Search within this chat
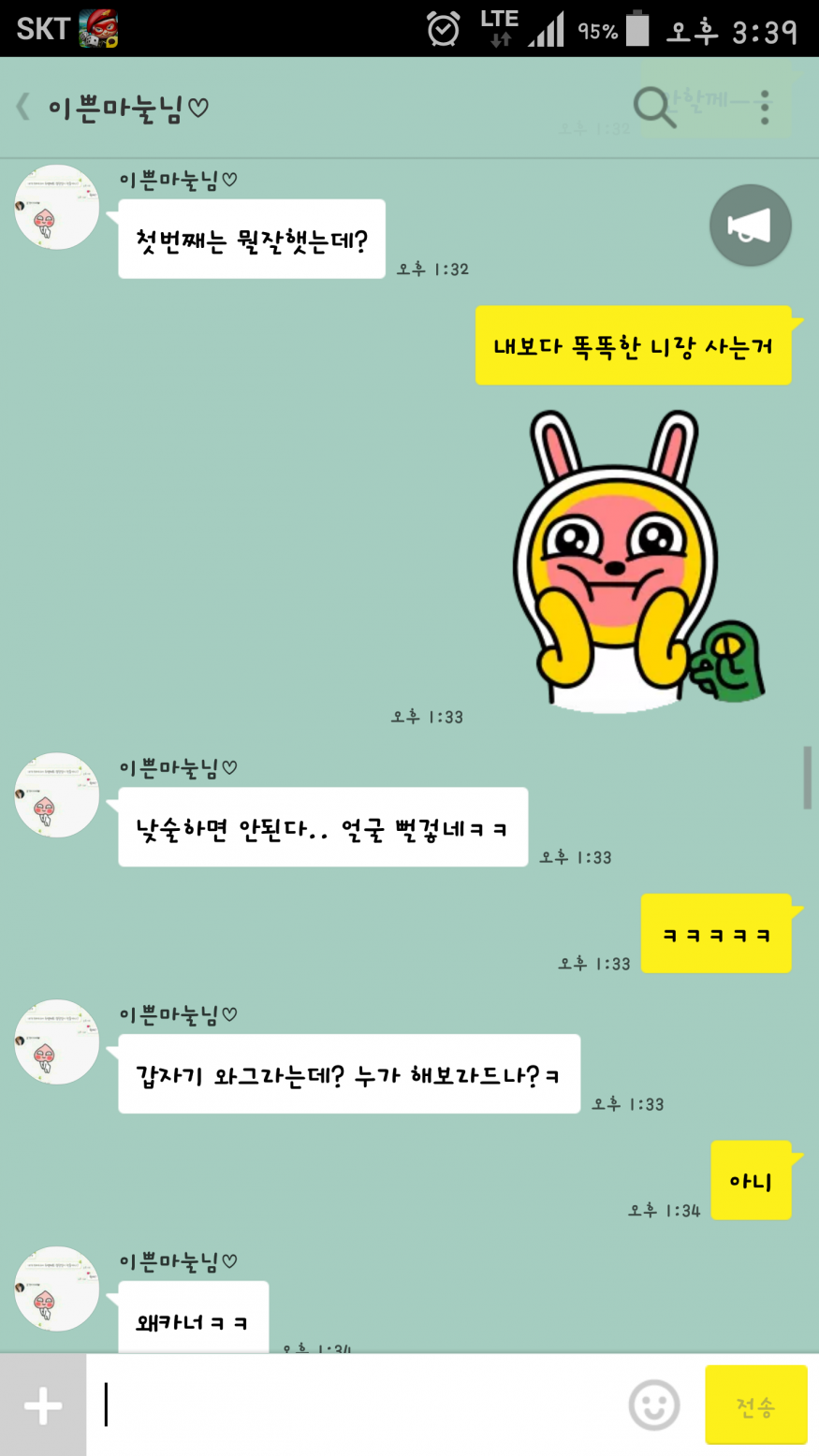Screen dimensions: 819x1456 tap(654, 107)
